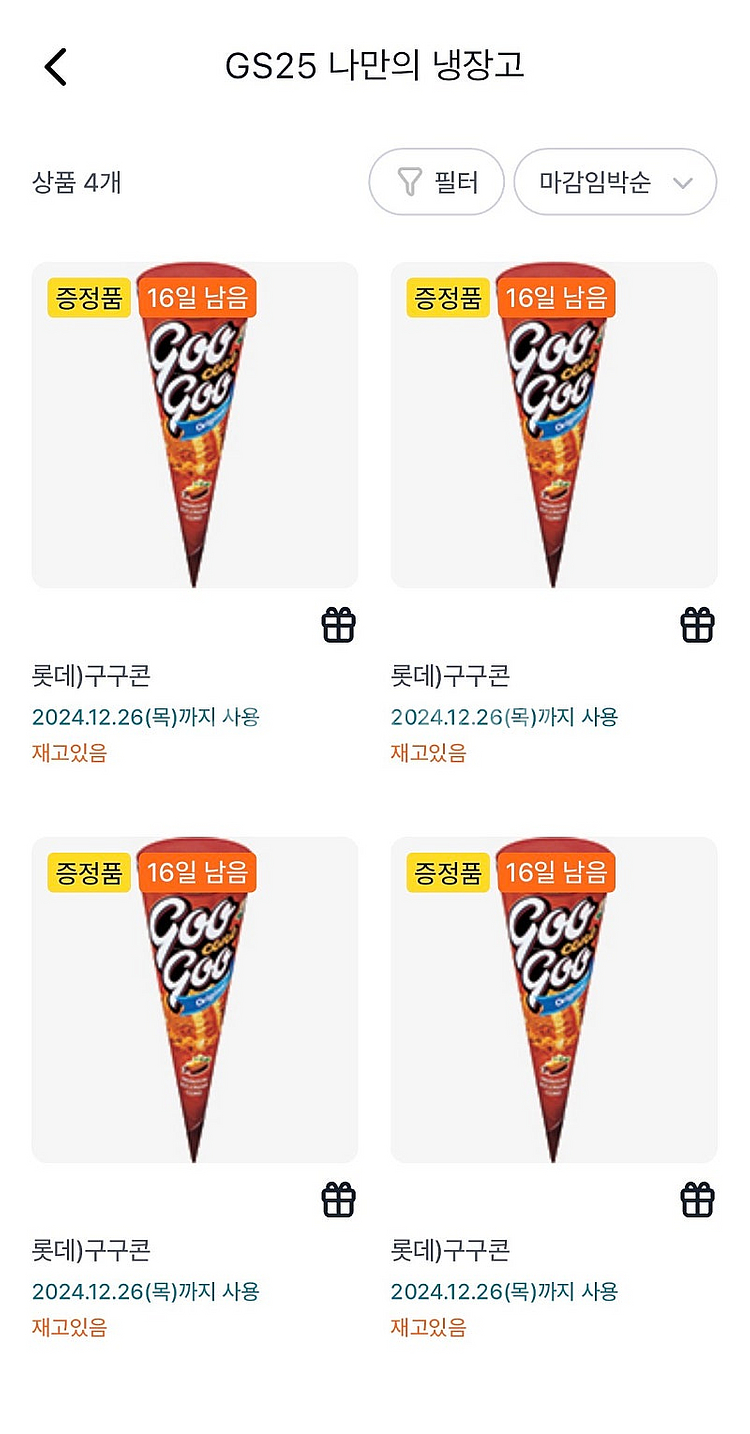This screenshot has width=750, height=1434.
Task: Expand the 필터 filter options
Action: (436, 181)
